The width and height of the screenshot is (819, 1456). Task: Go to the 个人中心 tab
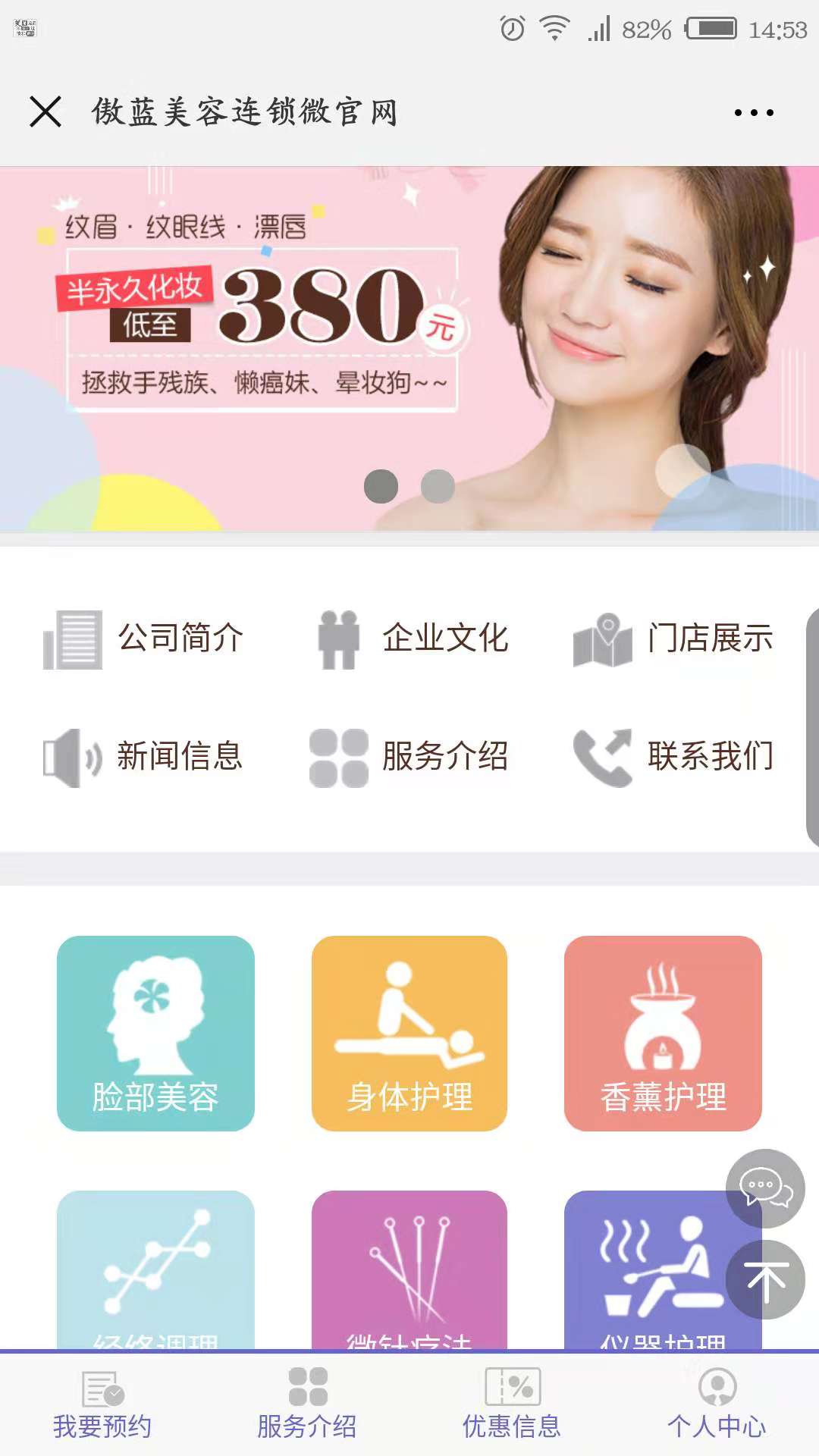tap(717, 1404)
